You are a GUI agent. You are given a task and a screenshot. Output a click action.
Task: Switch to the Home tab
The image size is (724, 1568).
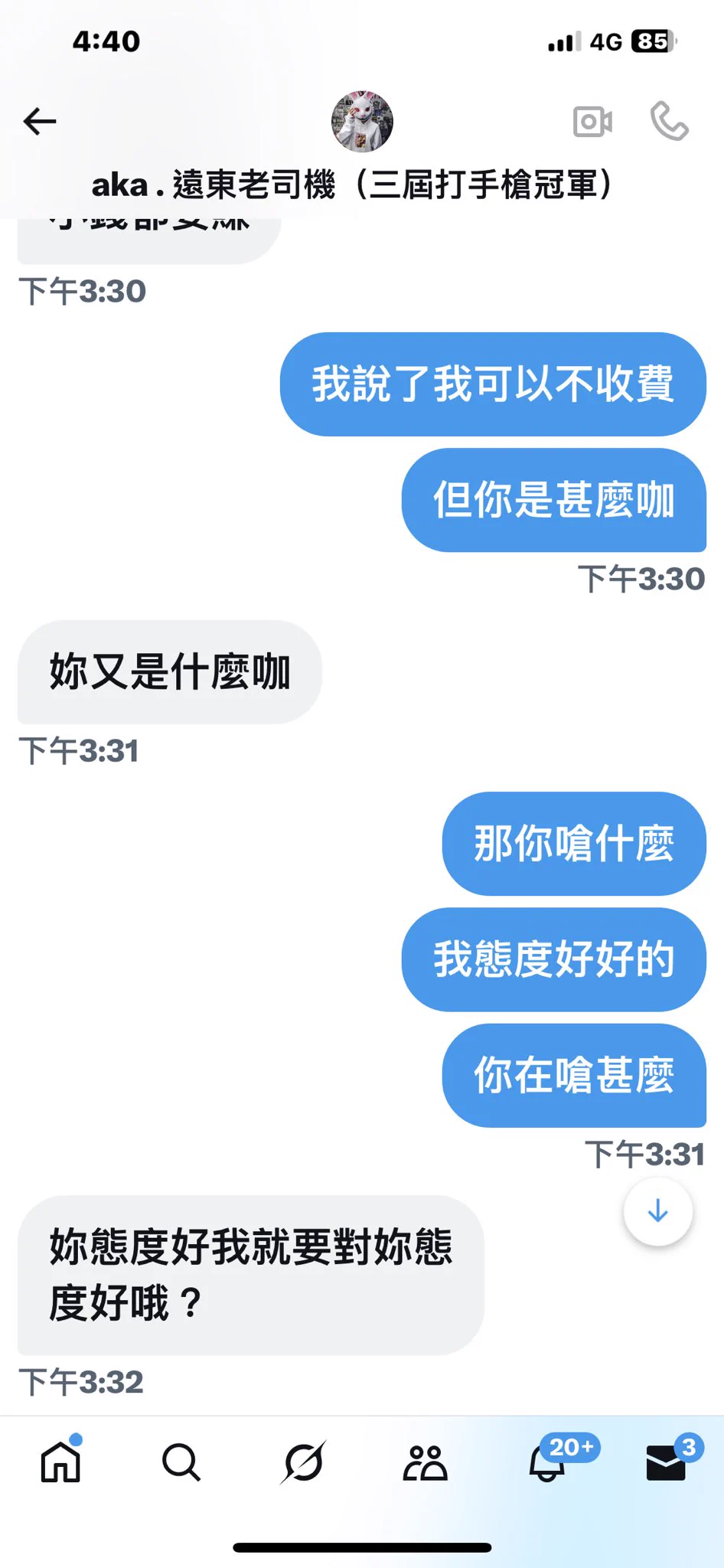60,1462
